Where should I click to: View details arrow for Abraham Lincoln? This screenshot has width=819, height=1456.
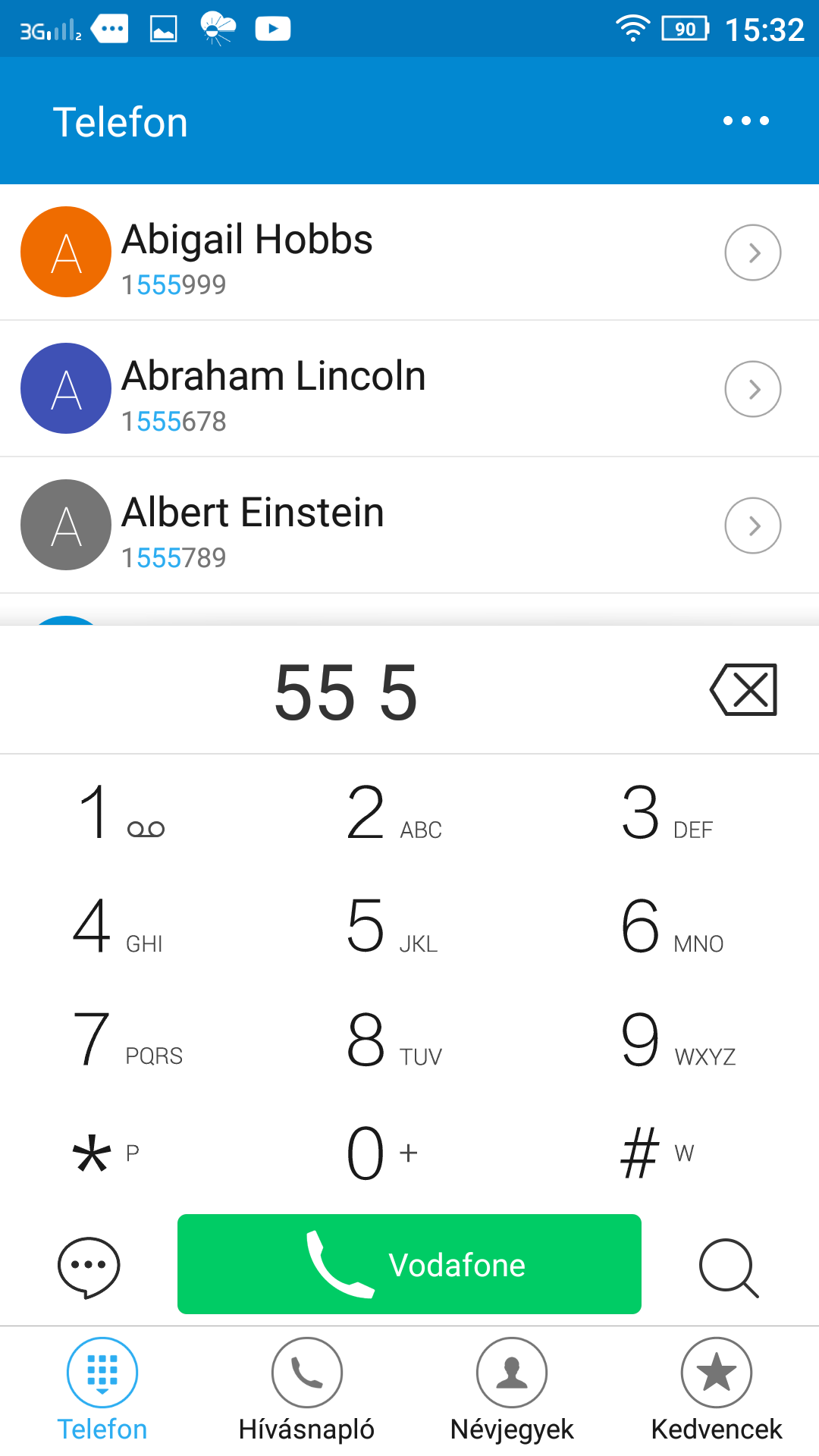[753, 389]
